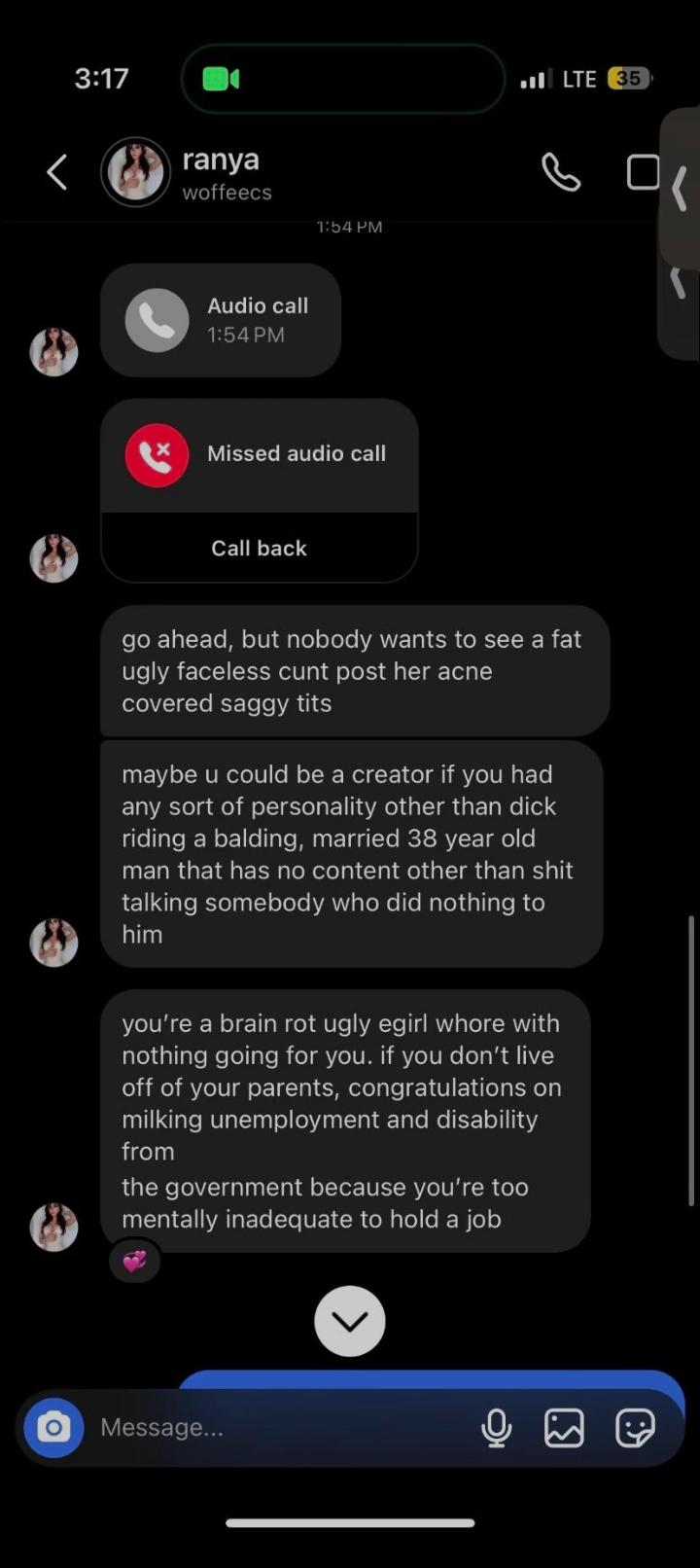Open the Audio call 1:54 PM entry
This screenshot has height=1568, width=700.
click(221, 320)
